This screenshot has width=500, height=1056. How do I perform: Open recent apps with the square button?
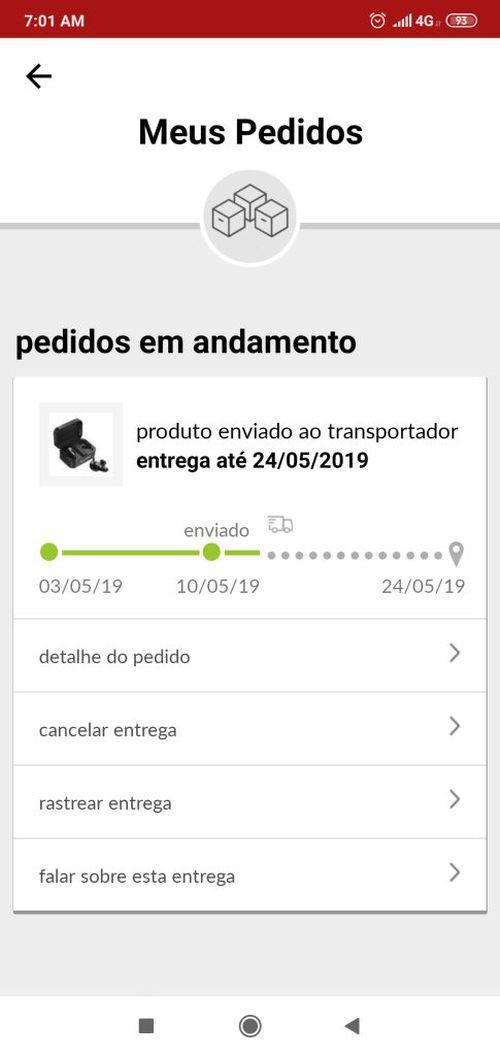pos(146,1026)
